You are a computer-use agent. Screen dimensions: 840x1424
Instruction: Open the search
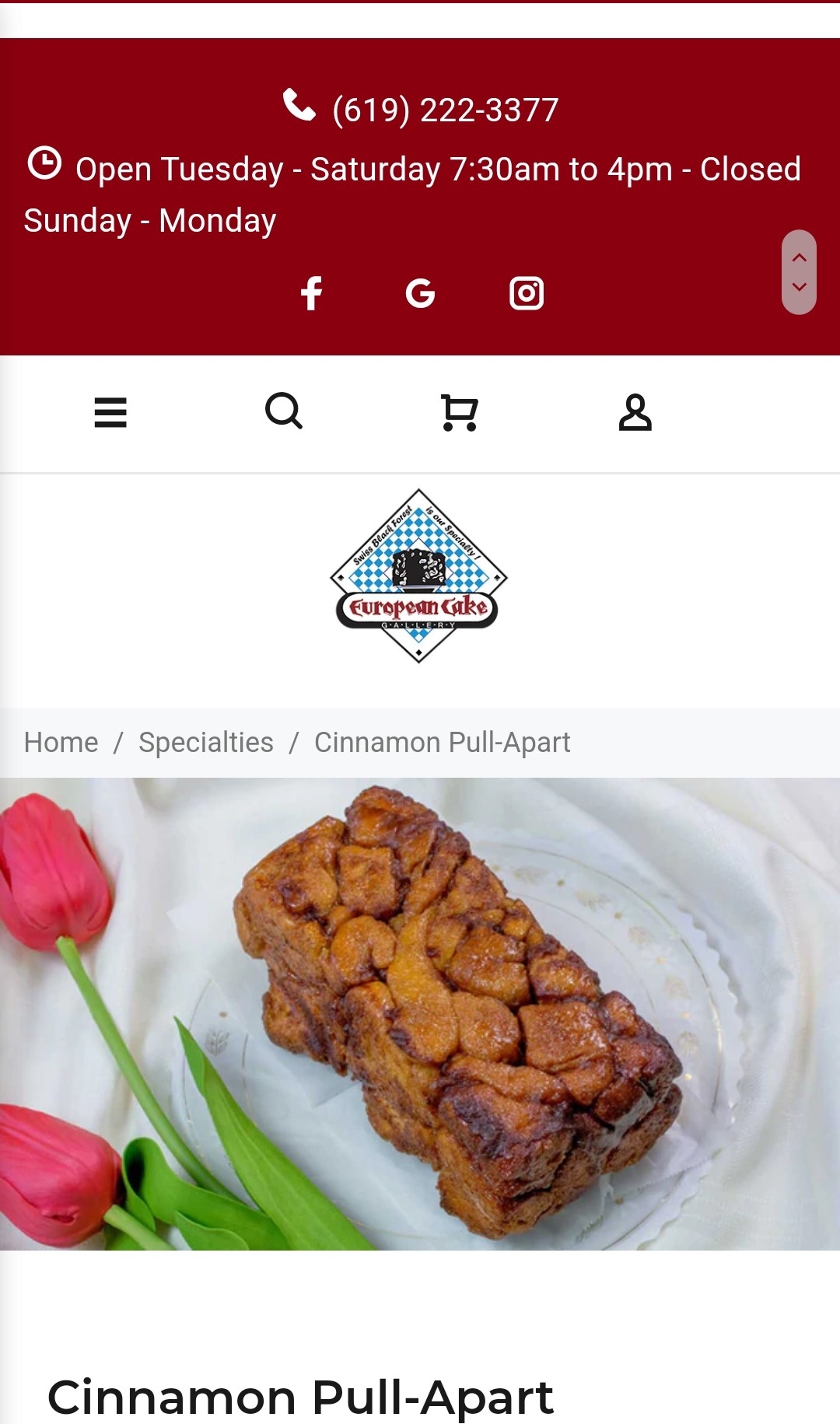[x=284, y=411]
